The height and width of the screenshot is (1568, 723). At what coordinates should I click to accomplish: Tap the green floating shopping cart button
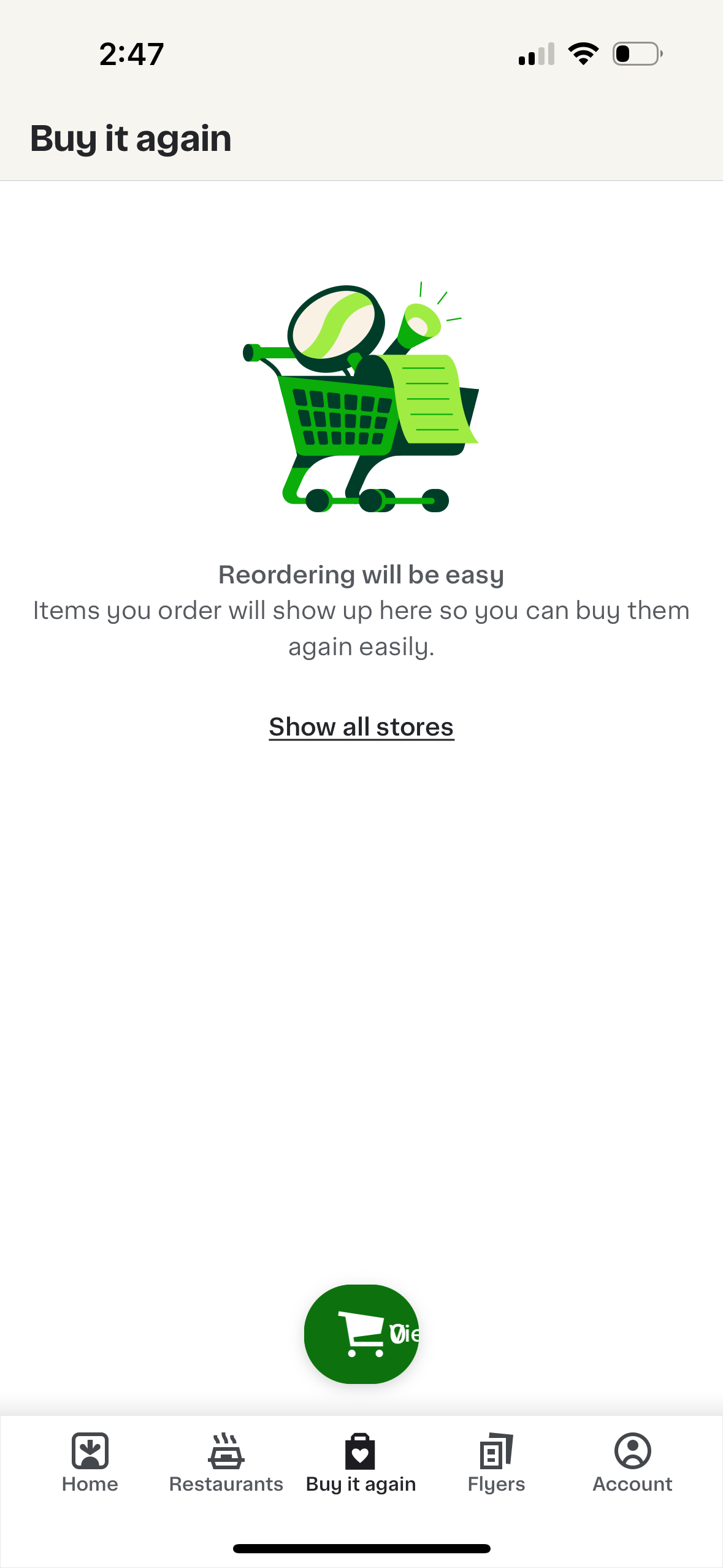[361, 1335]
